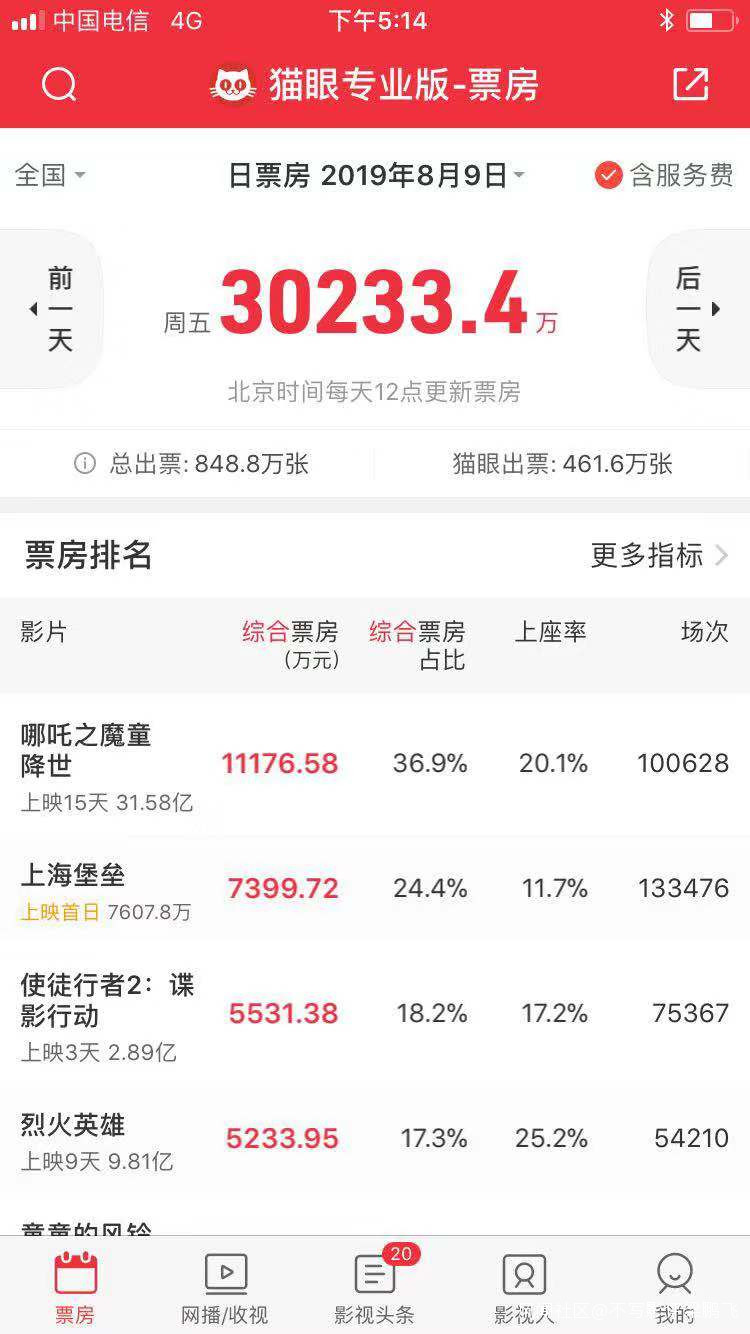The width and height of the screenshot is (750, 1334).
Task: Switch to the 网播/收视 tab
Action: [225, 1288]
